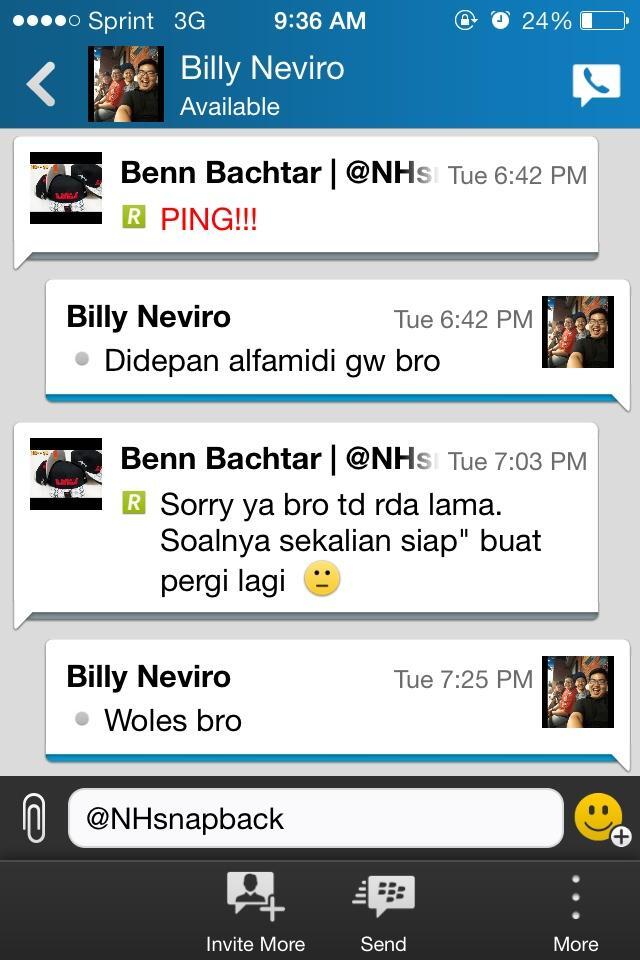Send the typed message
This screenshot has width=640, height=960.
384,910
